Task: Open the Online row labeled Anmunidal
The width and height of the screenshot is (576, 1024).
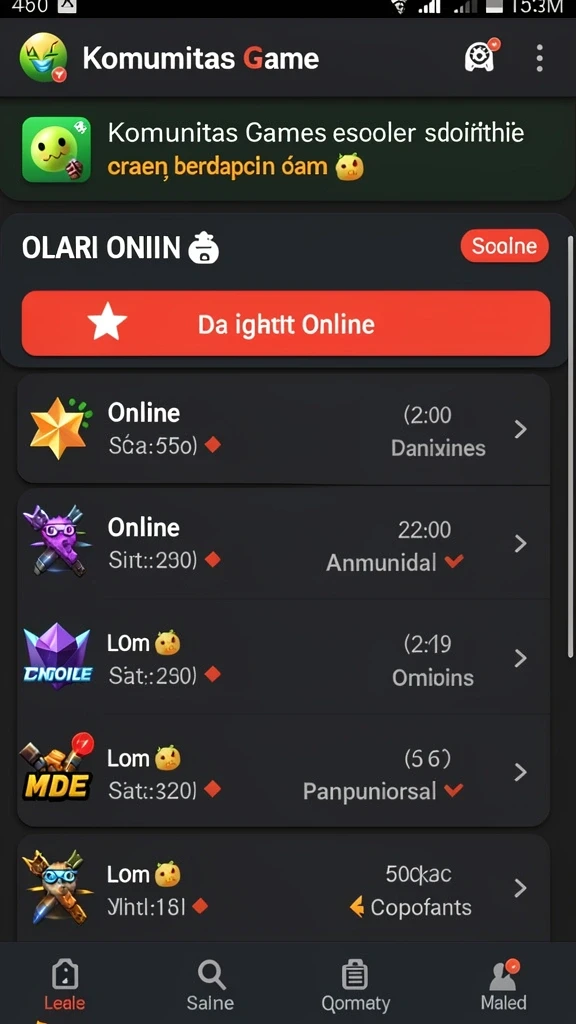Action: (x=283, y=544)
